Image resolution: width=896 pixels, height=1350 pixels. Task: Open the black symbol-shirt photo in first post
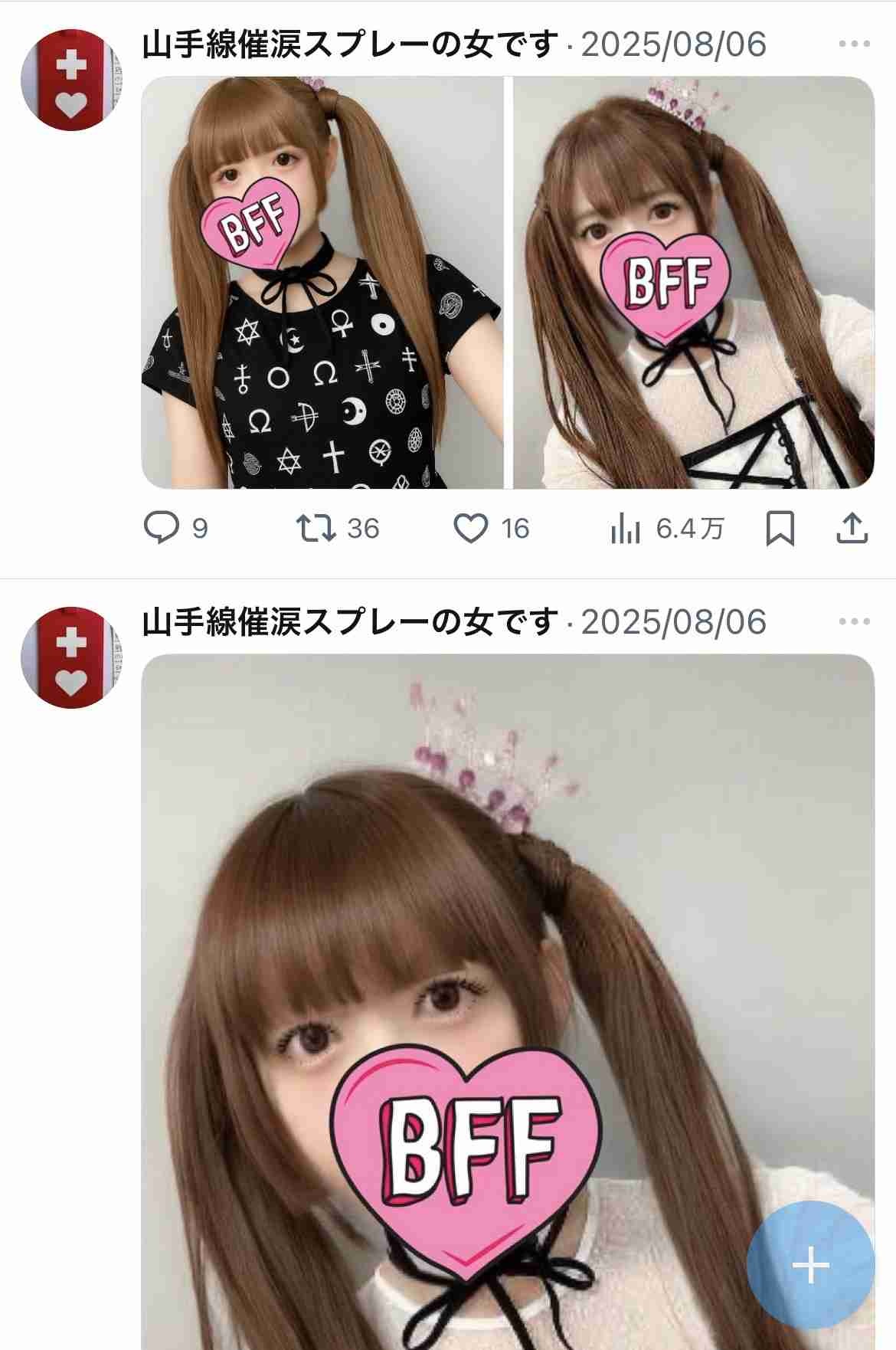pyautogui.click(x=322, y=283)
